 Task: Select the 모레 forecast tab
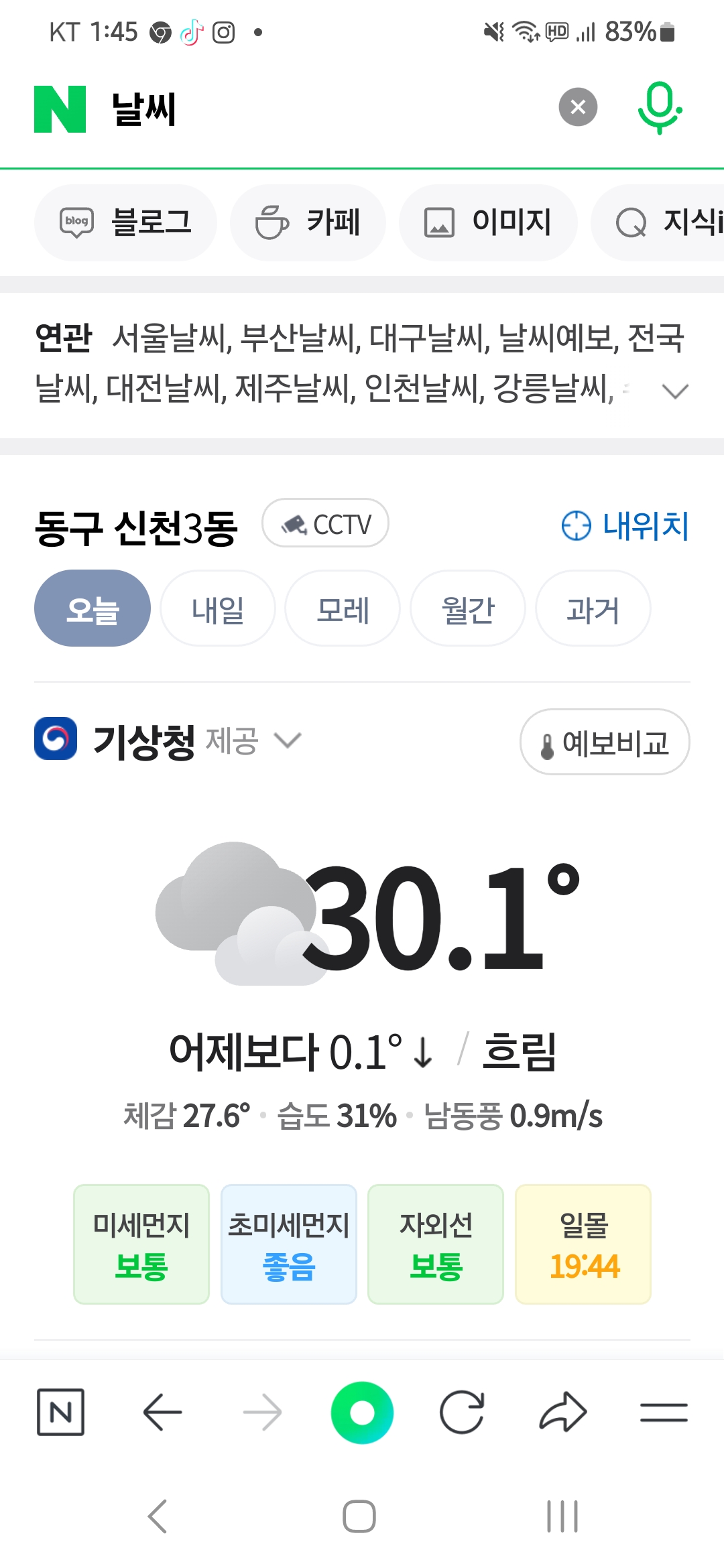[343, 609]
